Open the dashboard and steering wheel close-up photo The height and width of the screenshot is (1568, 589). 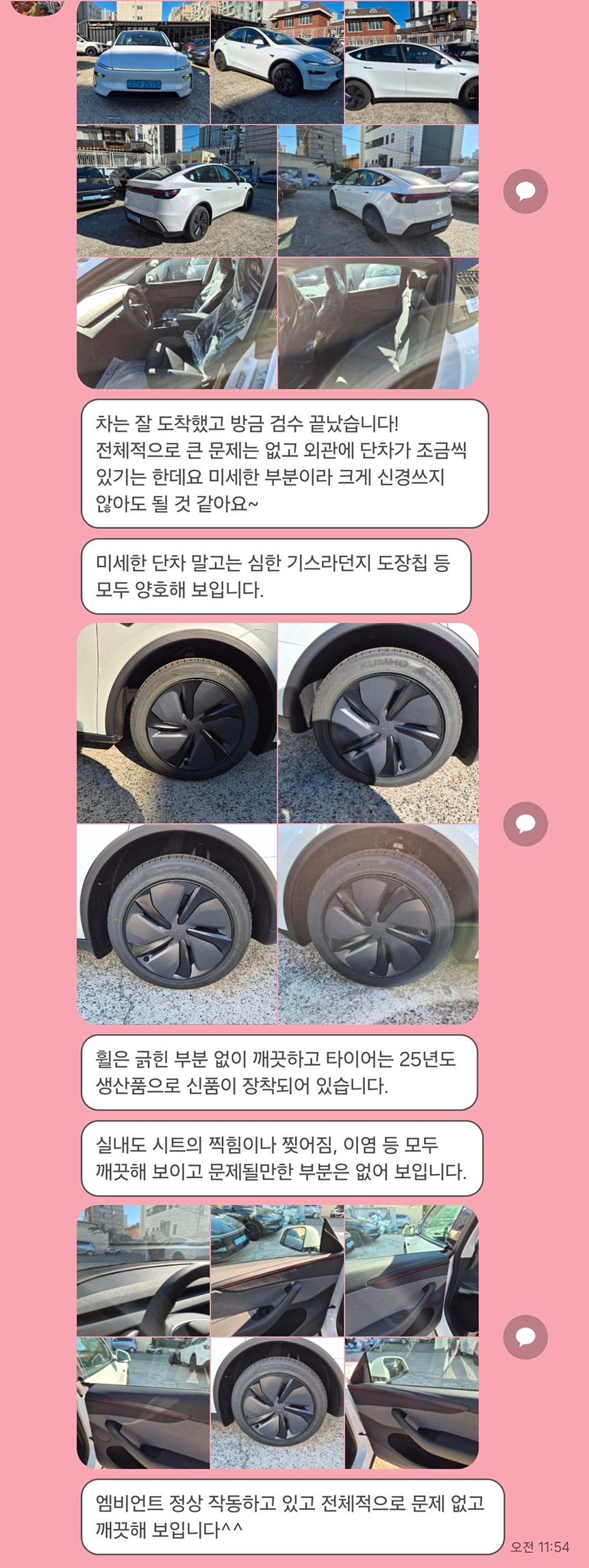pyautogui.click(x=143, y=1271)
